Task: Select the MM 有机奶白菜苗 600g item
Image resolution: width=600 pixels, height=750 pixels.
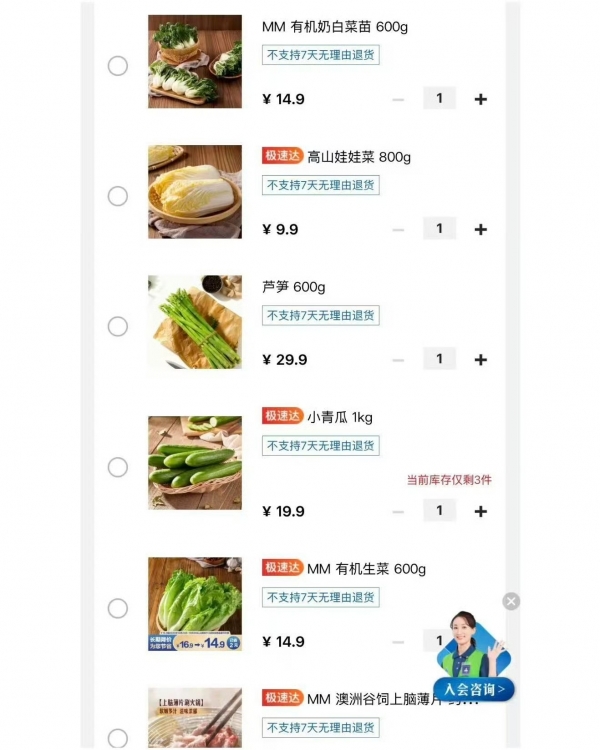Action: tap(118, 66)
